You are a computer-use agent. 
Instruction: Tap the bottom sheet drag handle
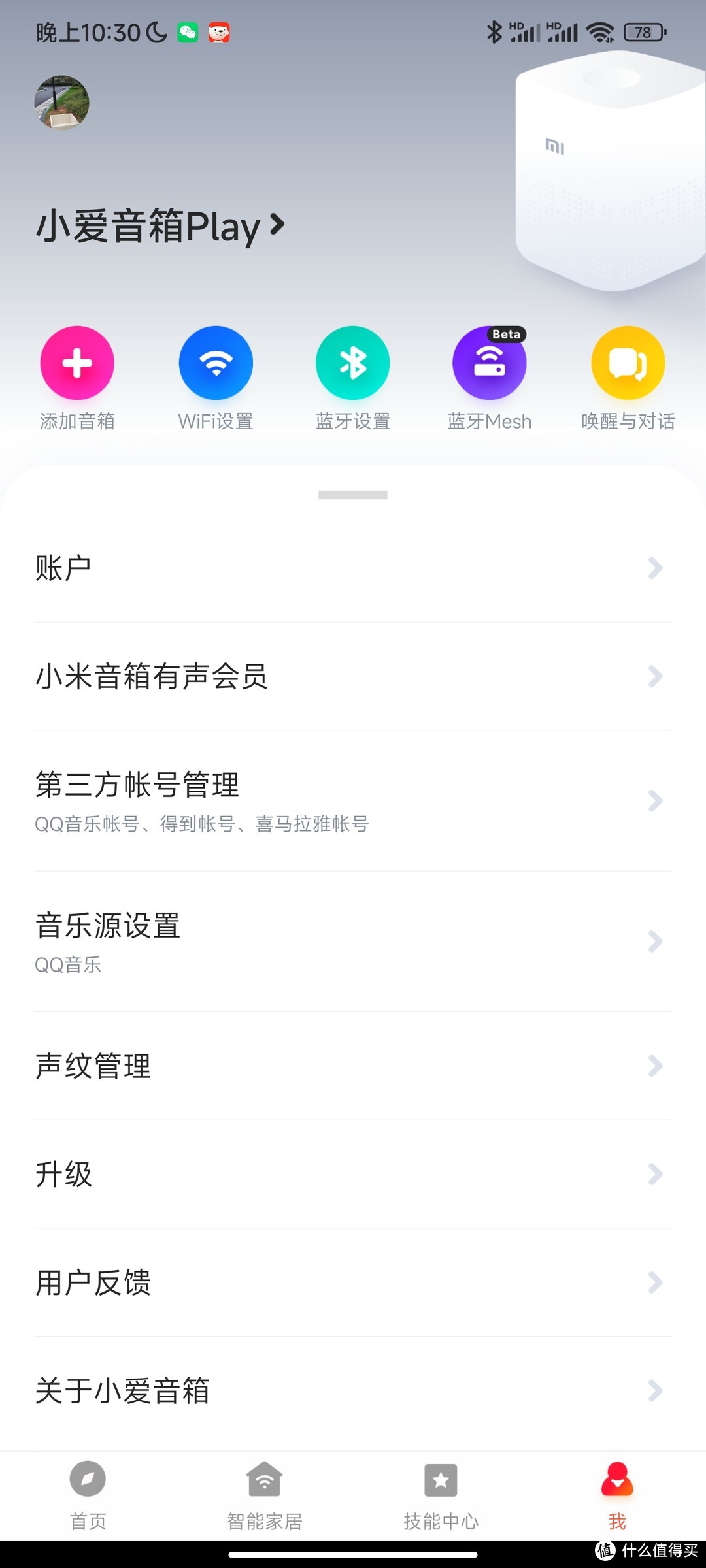click(353, 495)
